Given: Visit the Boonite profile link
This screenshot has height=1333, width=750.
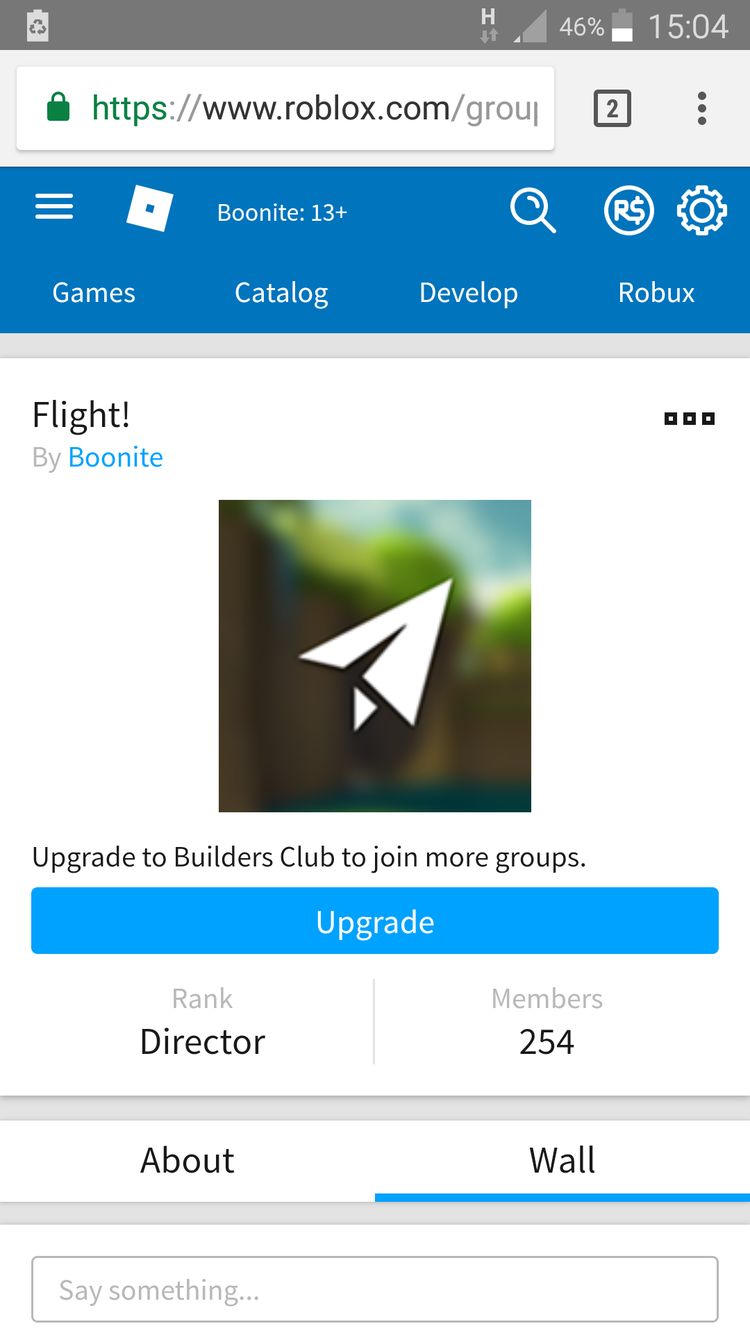Looking at the screenshot, I should [x=115, y=458].
